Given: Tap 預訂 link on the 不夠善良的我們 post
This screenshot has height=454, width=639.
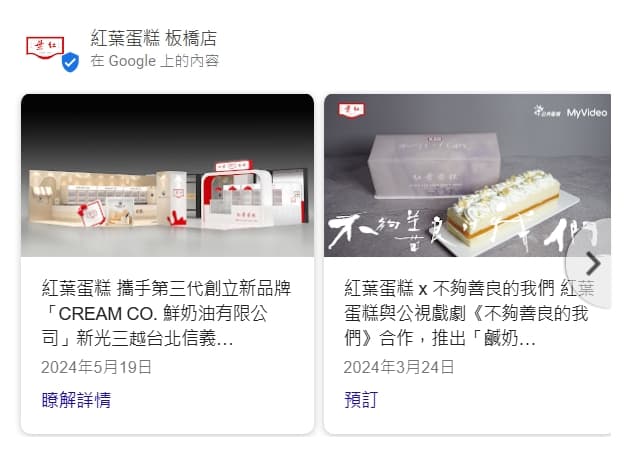Looking at the screenshot, I should [x=361, y=400].
